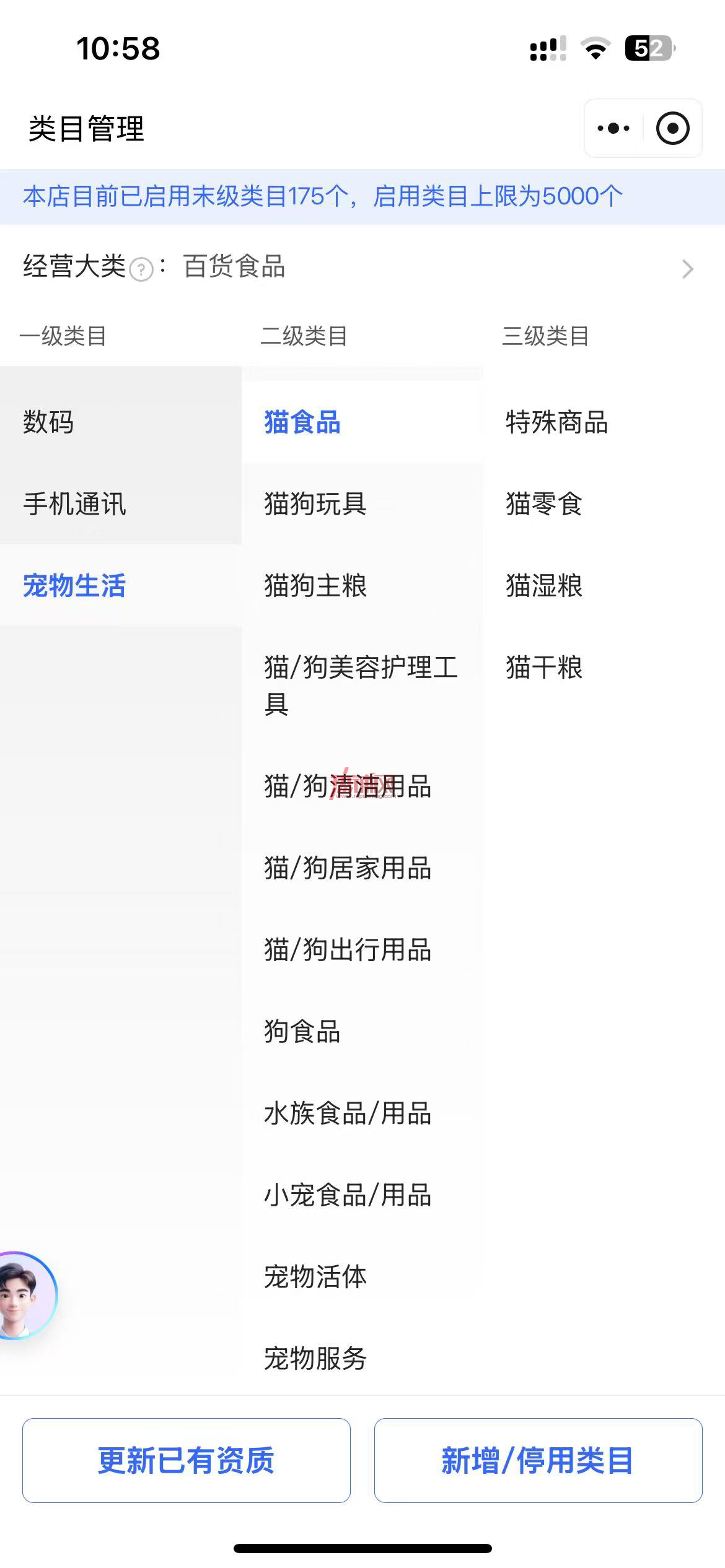Choose 狗食品 second-level category
Viewport: 725px width, 1568px height.
coord(362,1032)
